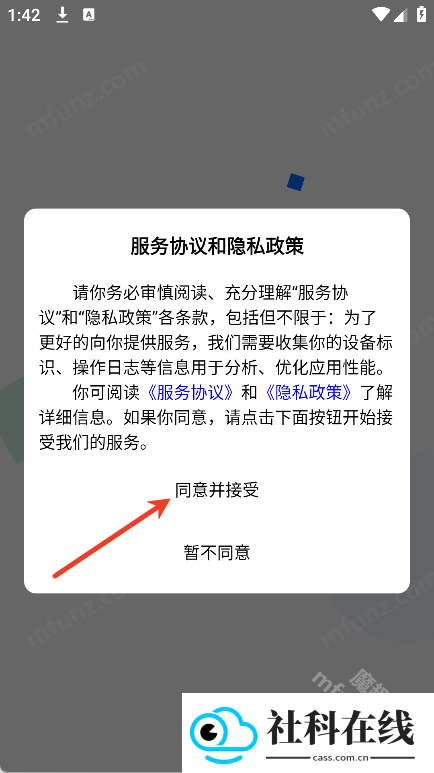The image size is (434, 773).
Task: Tap 同意并接受 to accept the agreement
Action: 217,490
